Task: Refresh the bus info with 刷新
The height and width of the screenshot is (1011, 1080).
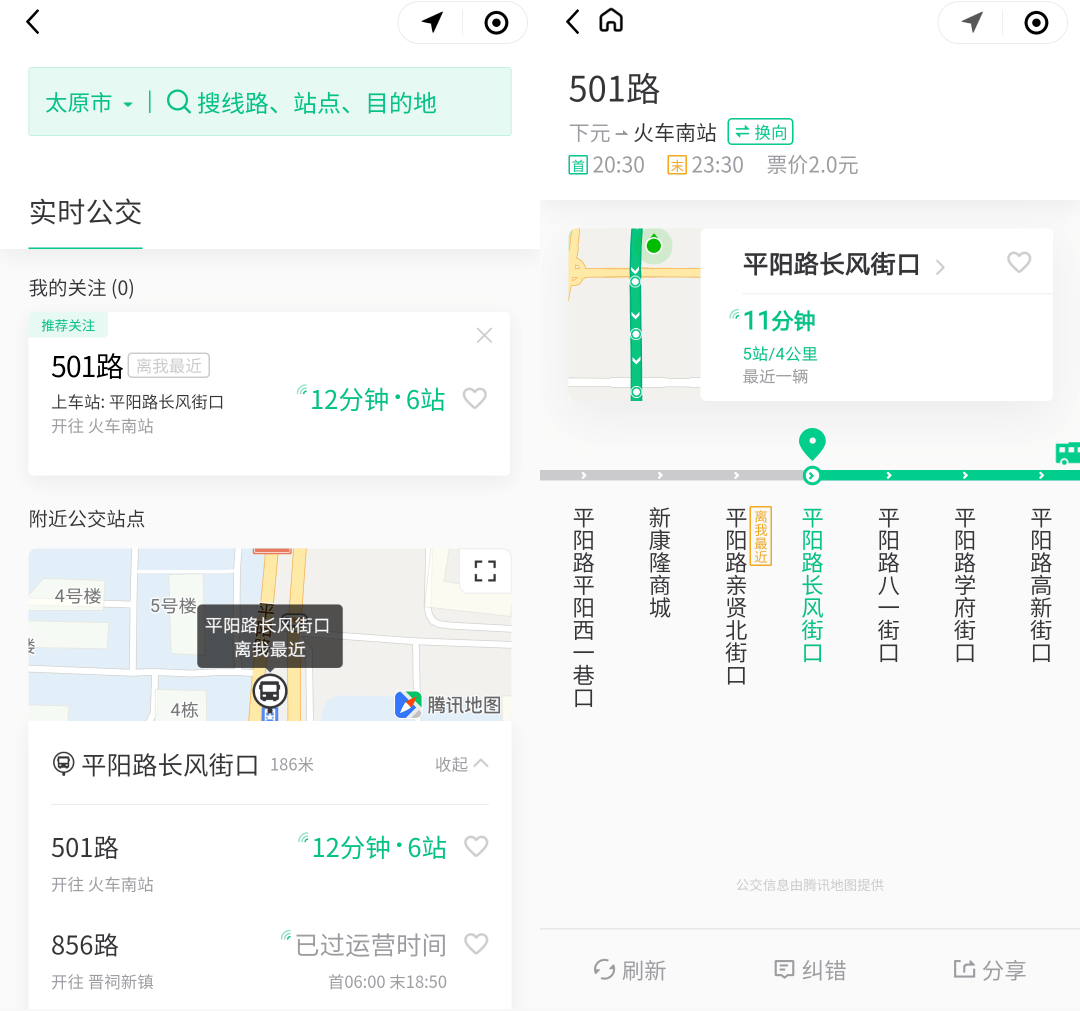Action: click(x=630, y=970)
